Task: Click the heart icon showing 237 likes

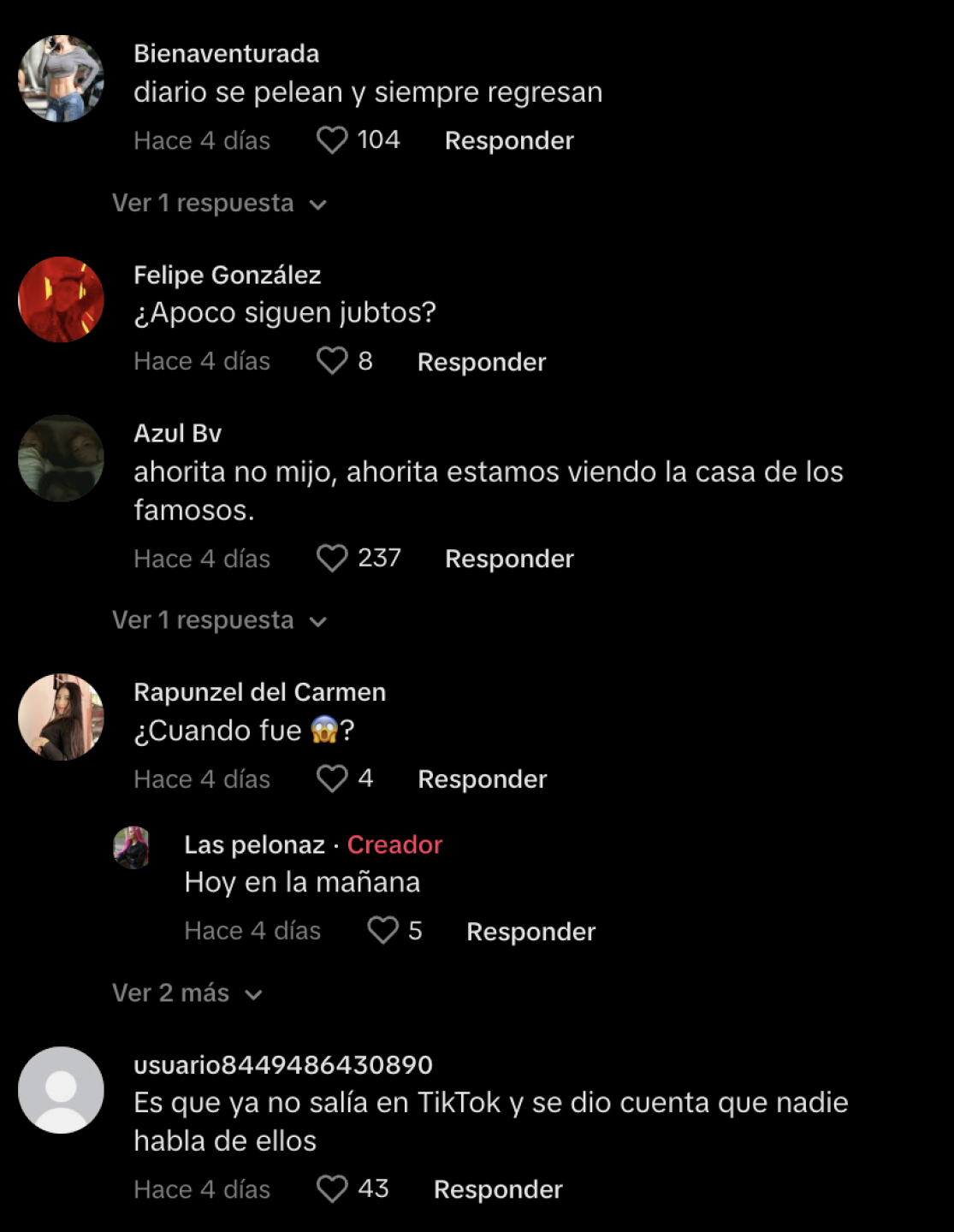Action: click(333, 558)
